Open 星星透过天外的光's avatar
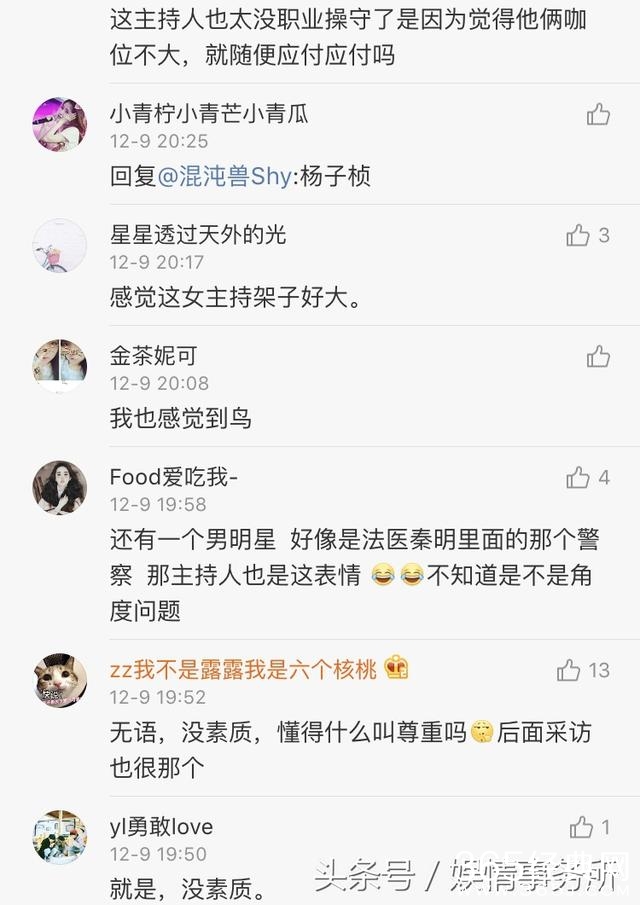640x905 pixels. click(60, 245)
